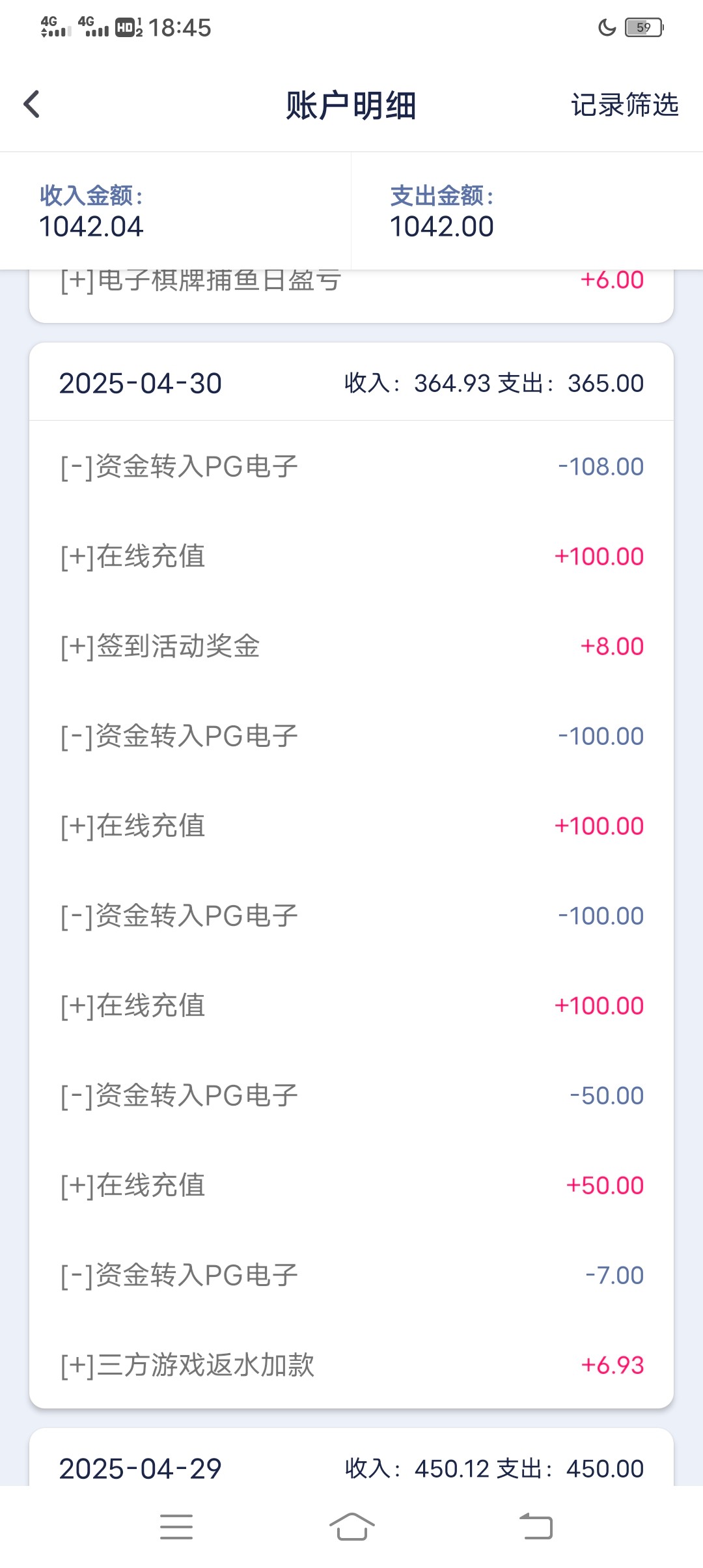Open 记录筛选 to filter records
This screenshot has height=1568, width=703.
click(625, 104)
